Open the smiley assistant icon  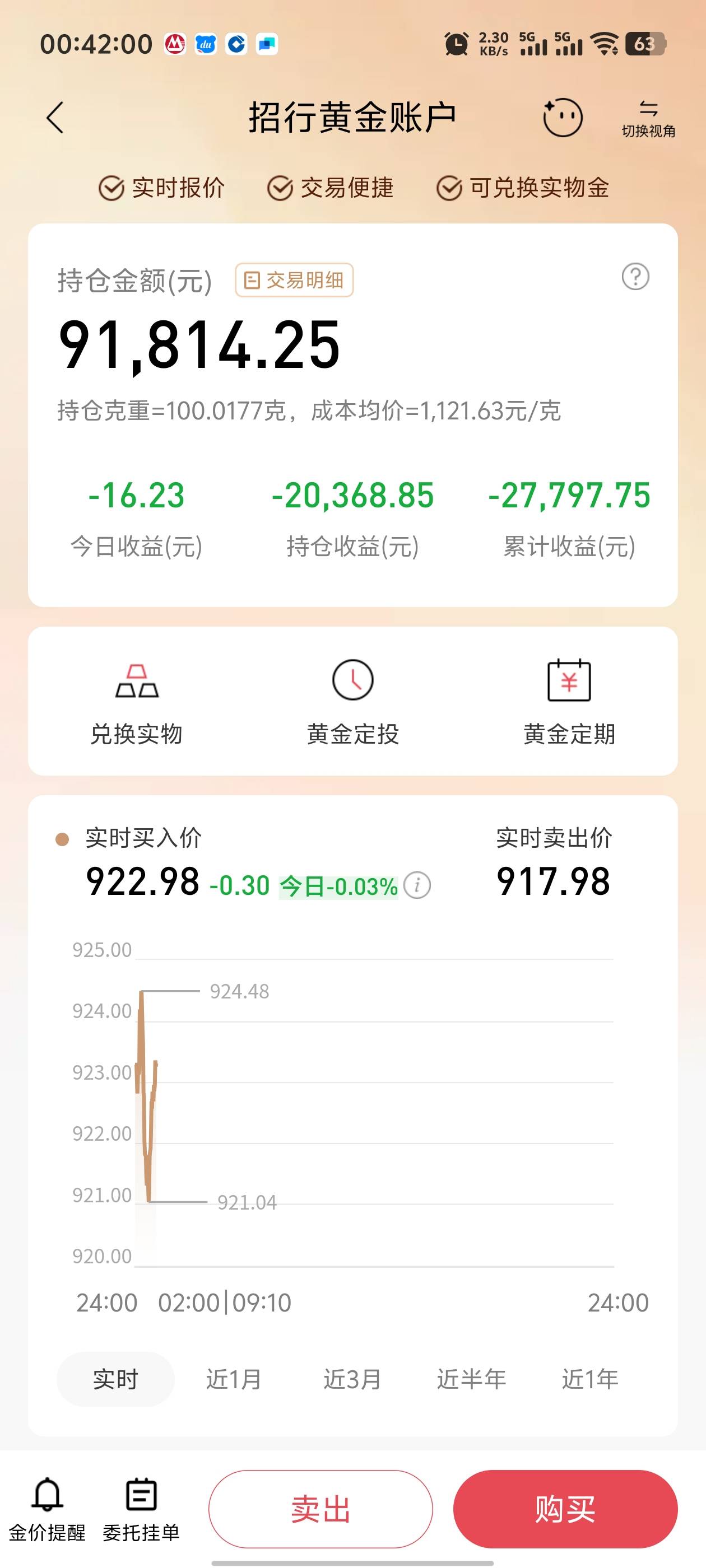[x=562, y=117]
